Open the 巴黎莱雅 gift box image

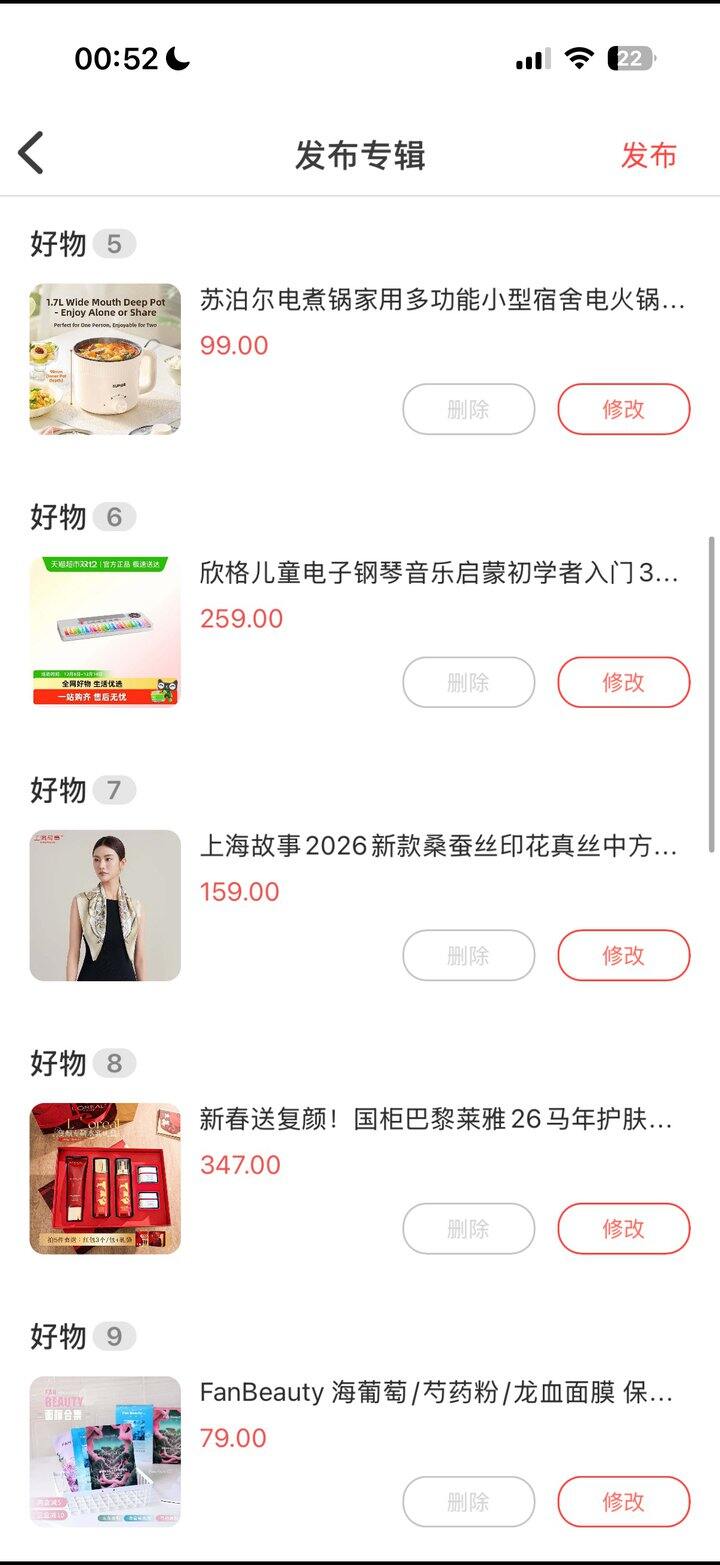tap(105, 1178)
